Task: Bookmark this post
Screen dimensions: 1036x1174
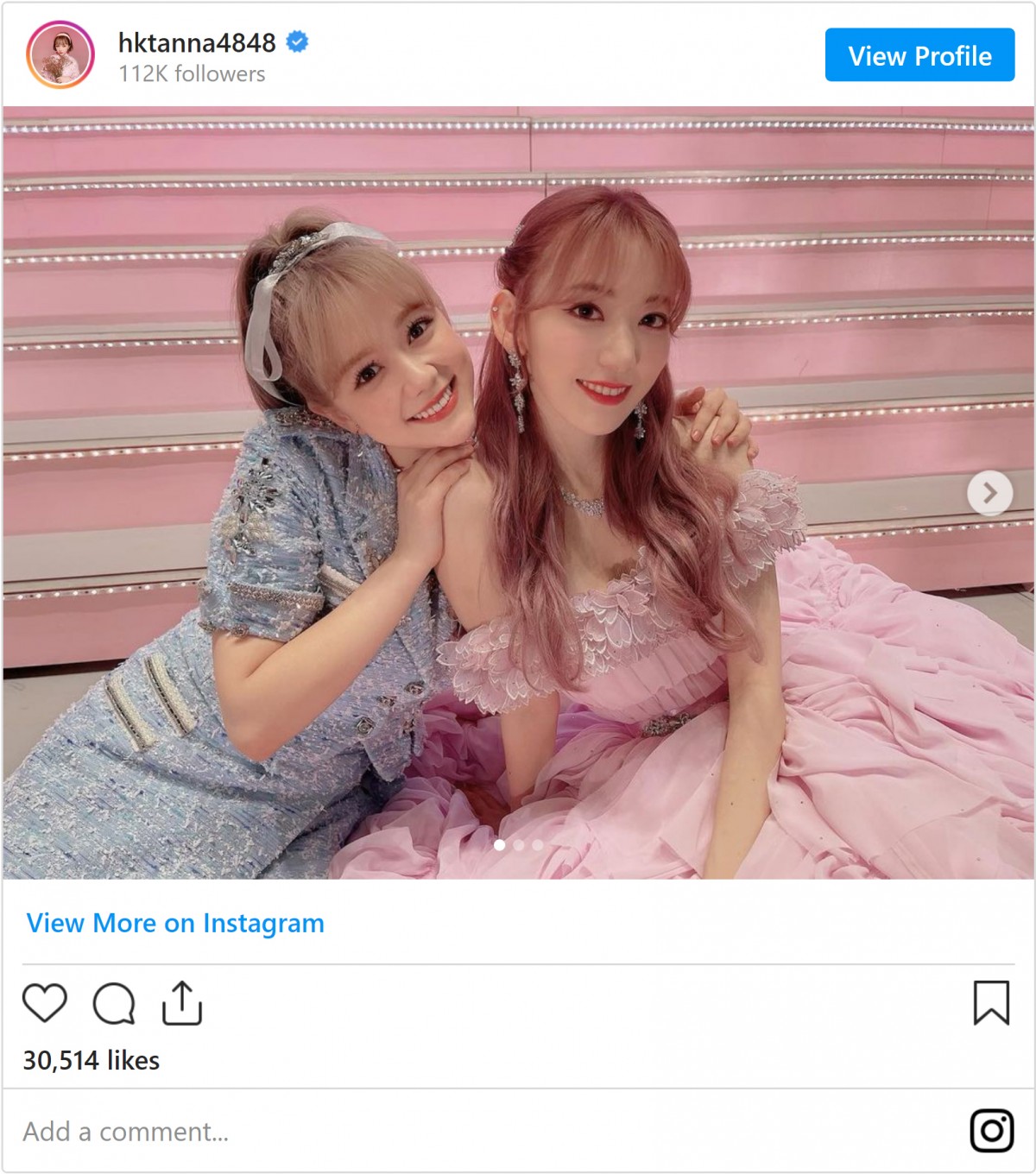Action: tap(991, 1003)
